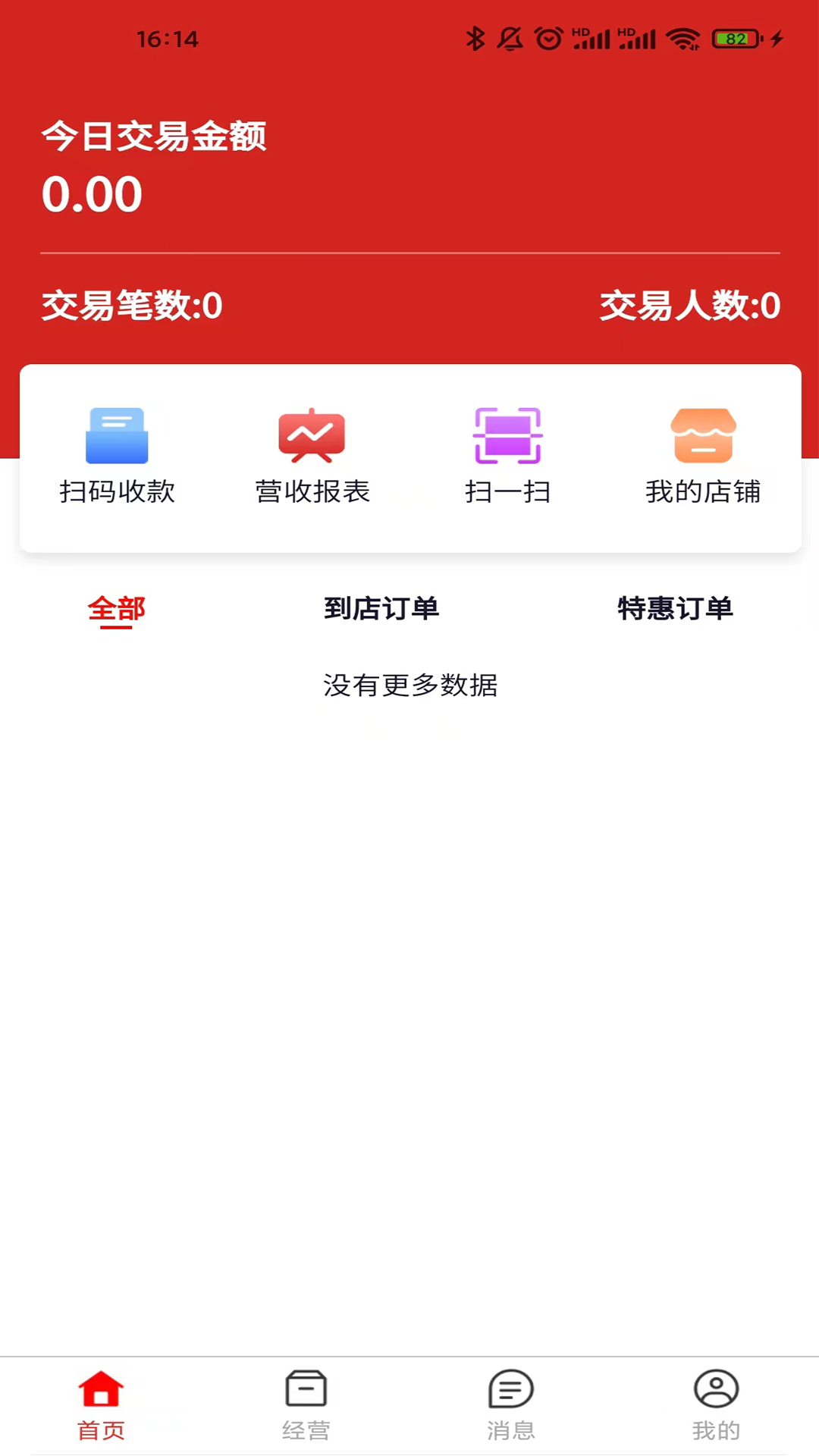Viewport: 819px width, 1456px height.
Task: Switch to the 特惠订单 special offers tab
Action: 676,608
